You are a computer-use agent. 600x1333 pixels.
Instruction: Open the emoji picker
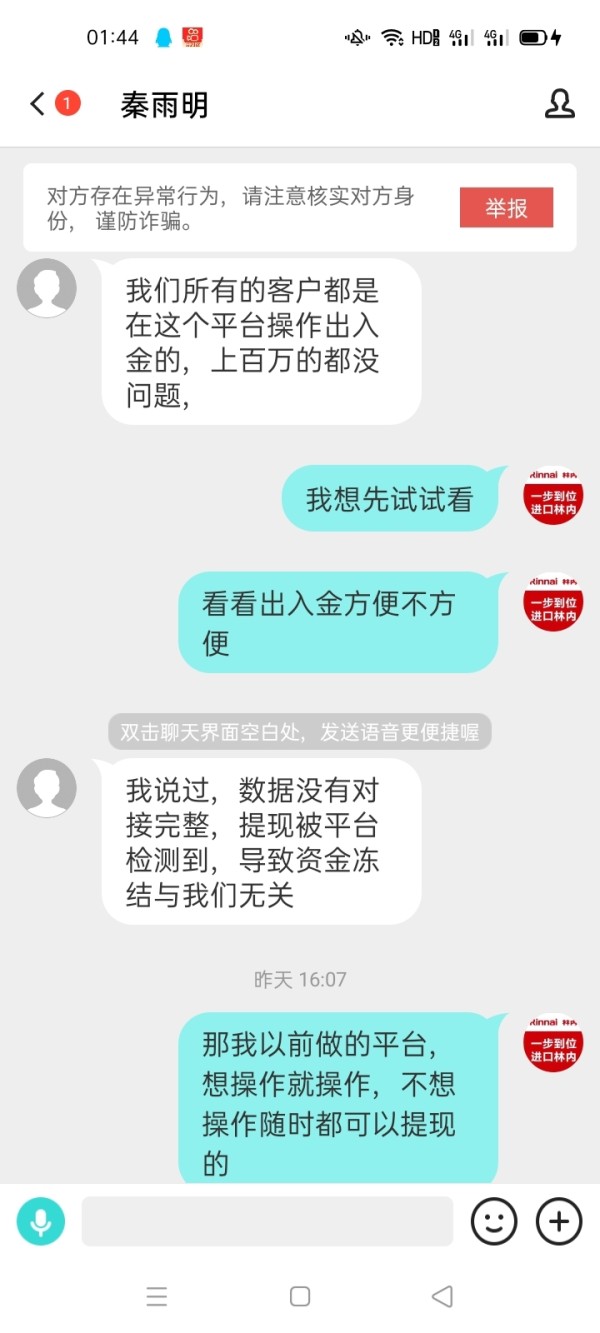tap(494, 1221)
